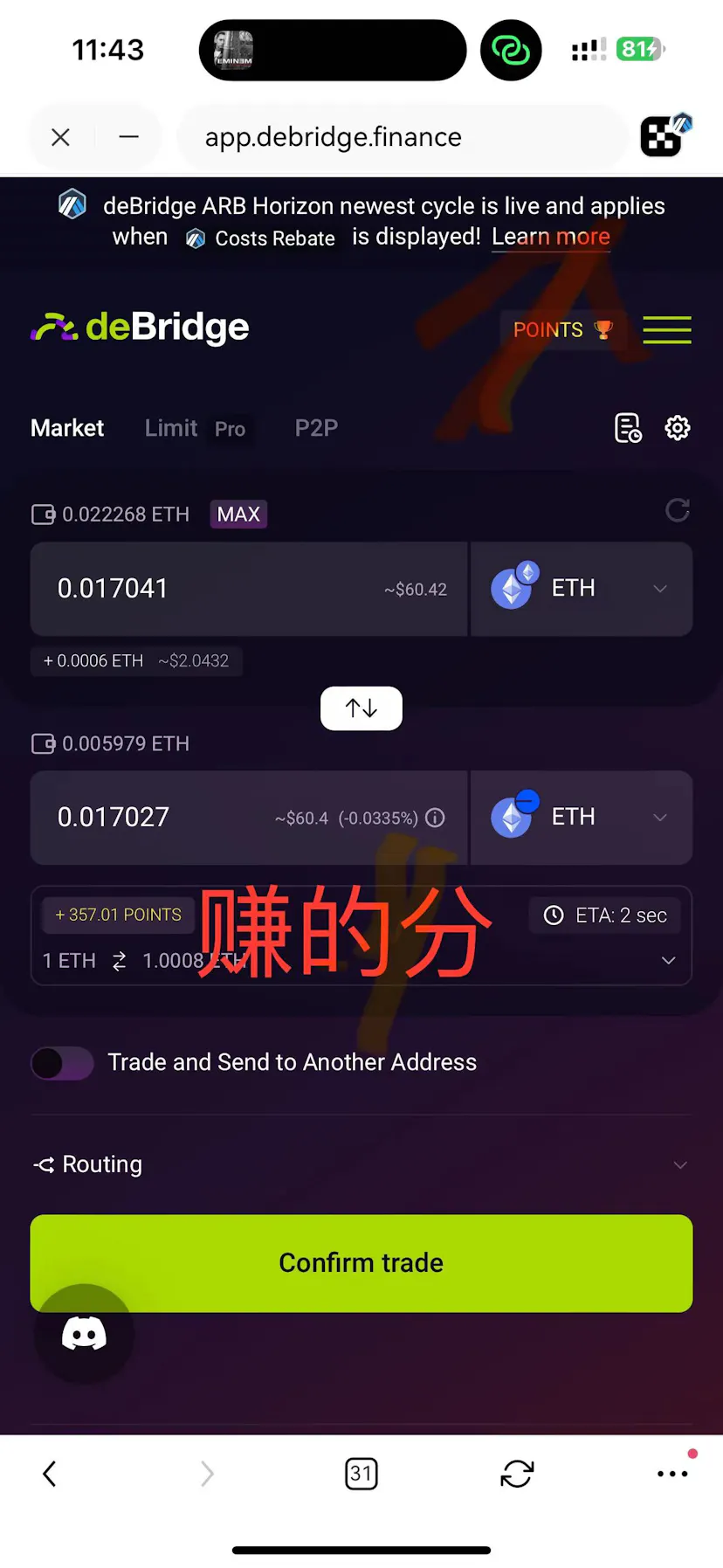Open the hamburger menu

(666, 330)
